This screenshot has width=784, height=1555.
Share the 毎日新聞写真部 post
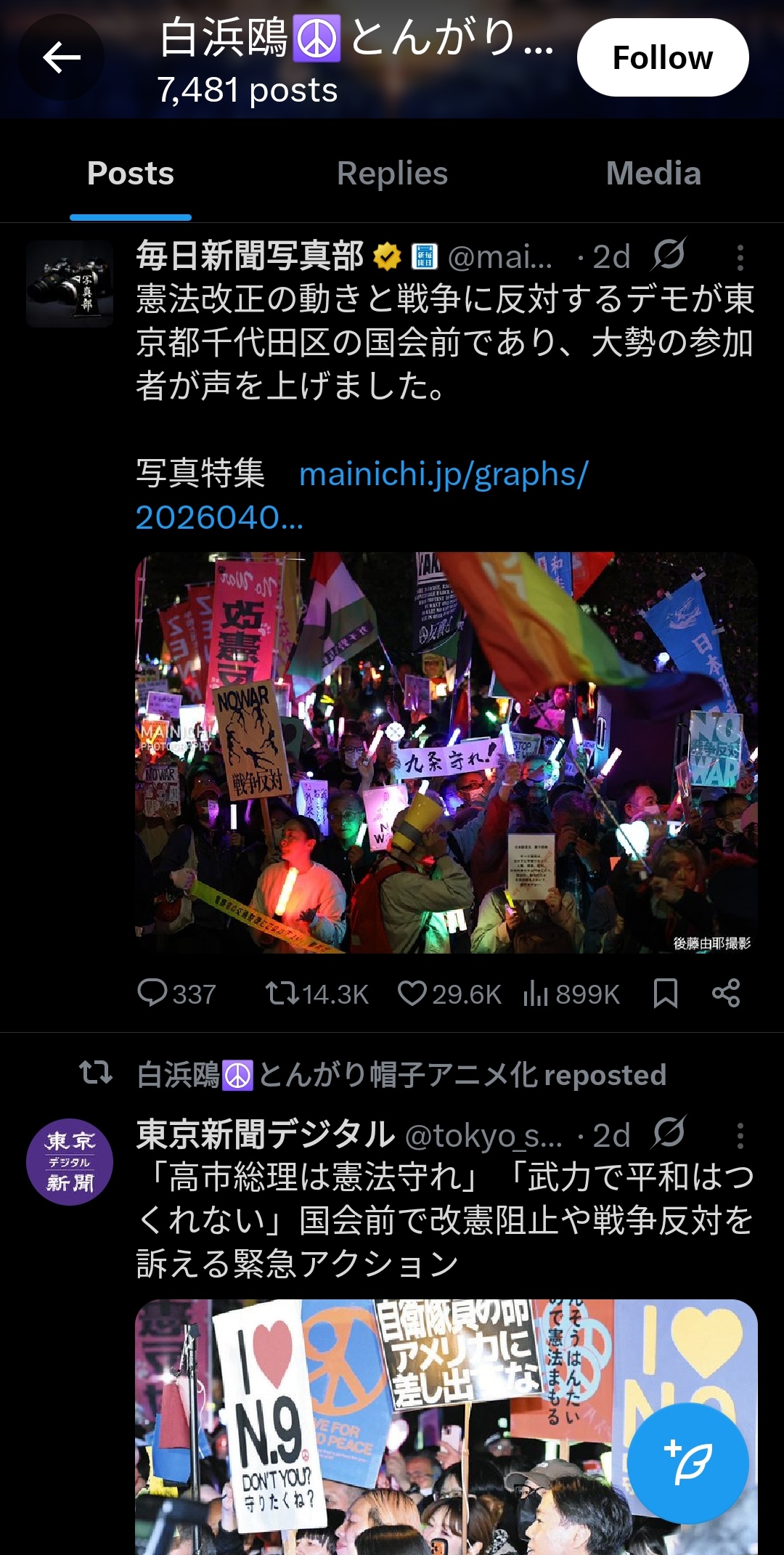(x=726, y=994)
